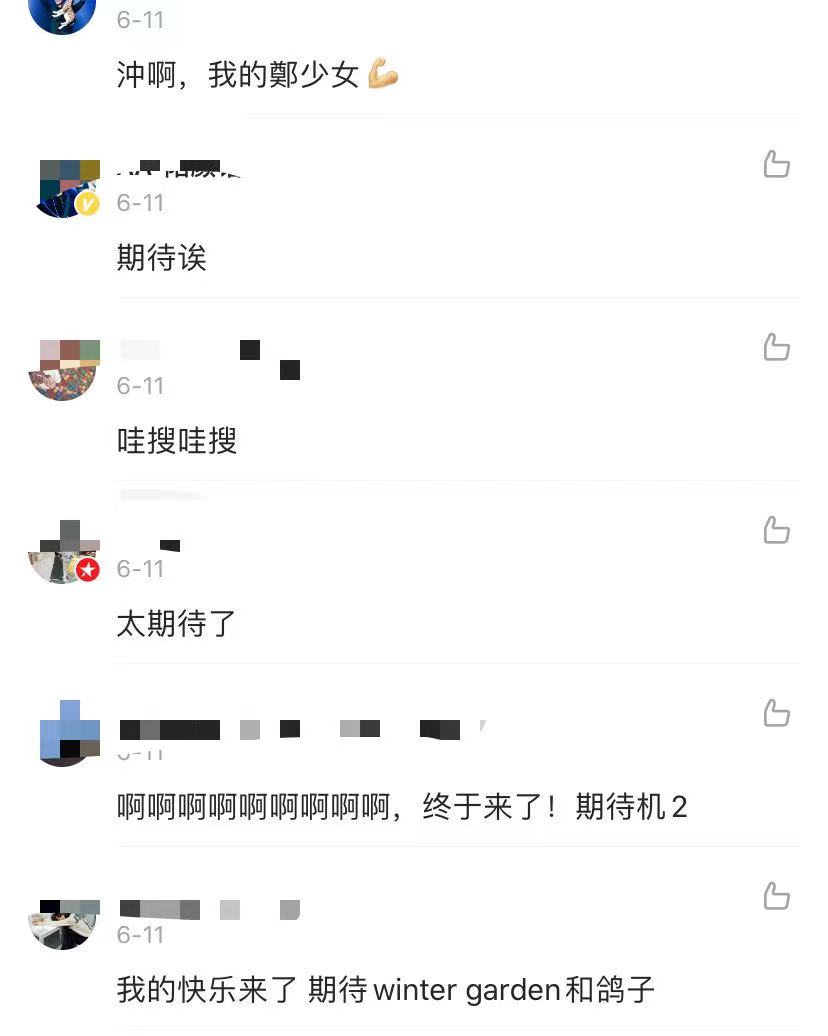Select the '啊啊啊啊啊' comment to reply
Screen dimensions: 828x1036
(400, 807)
